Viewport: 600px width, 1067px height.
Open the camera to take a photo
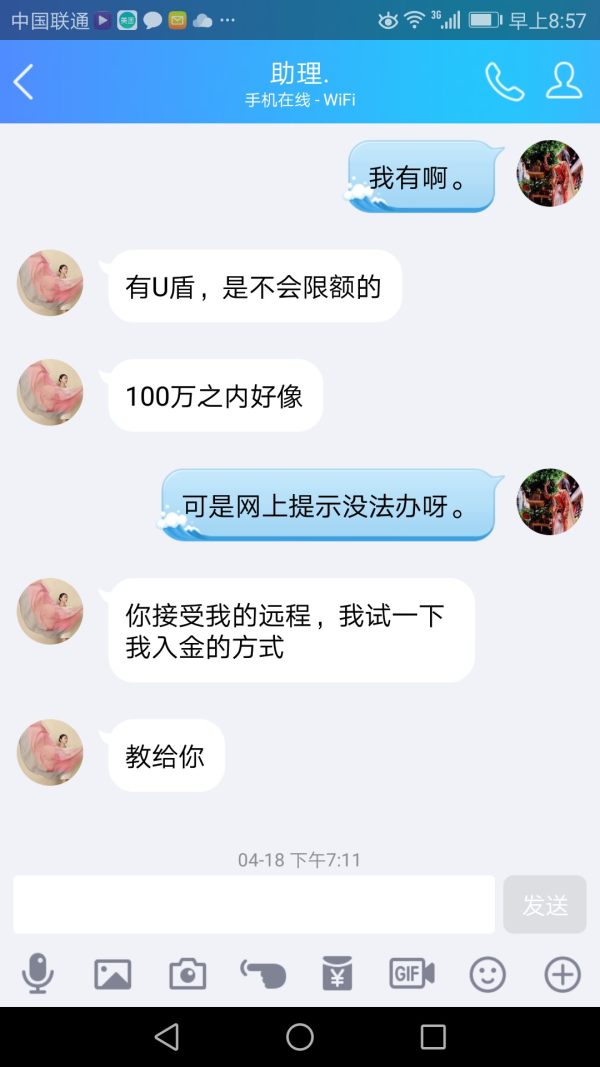(187, 973)
